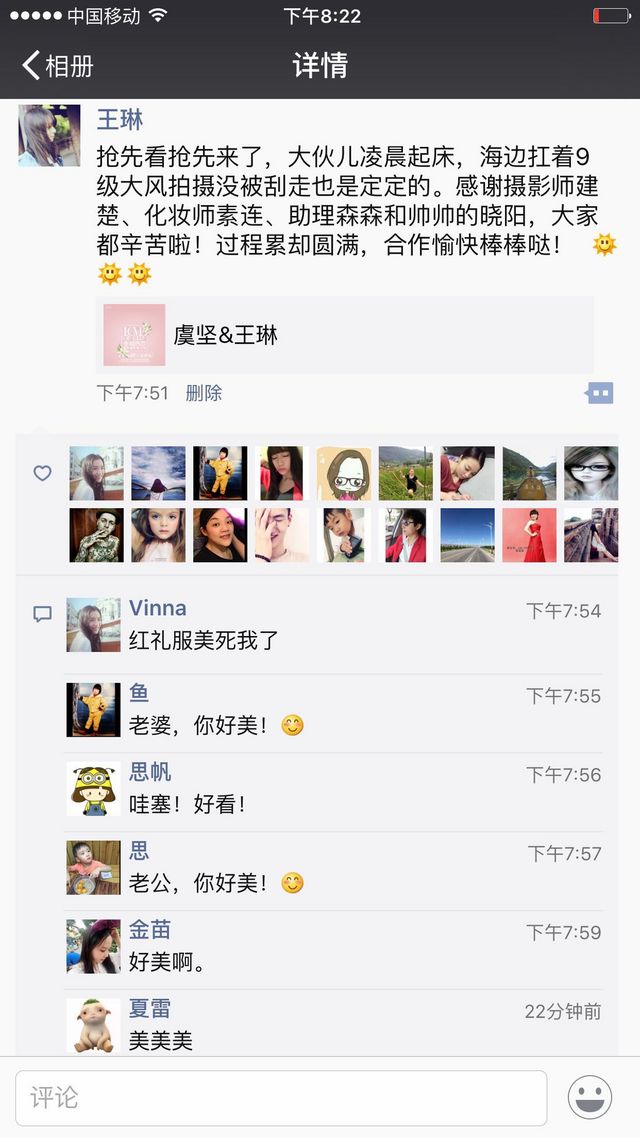Delete this post via 删除
640x1138 pixels.
click(204, 393)
